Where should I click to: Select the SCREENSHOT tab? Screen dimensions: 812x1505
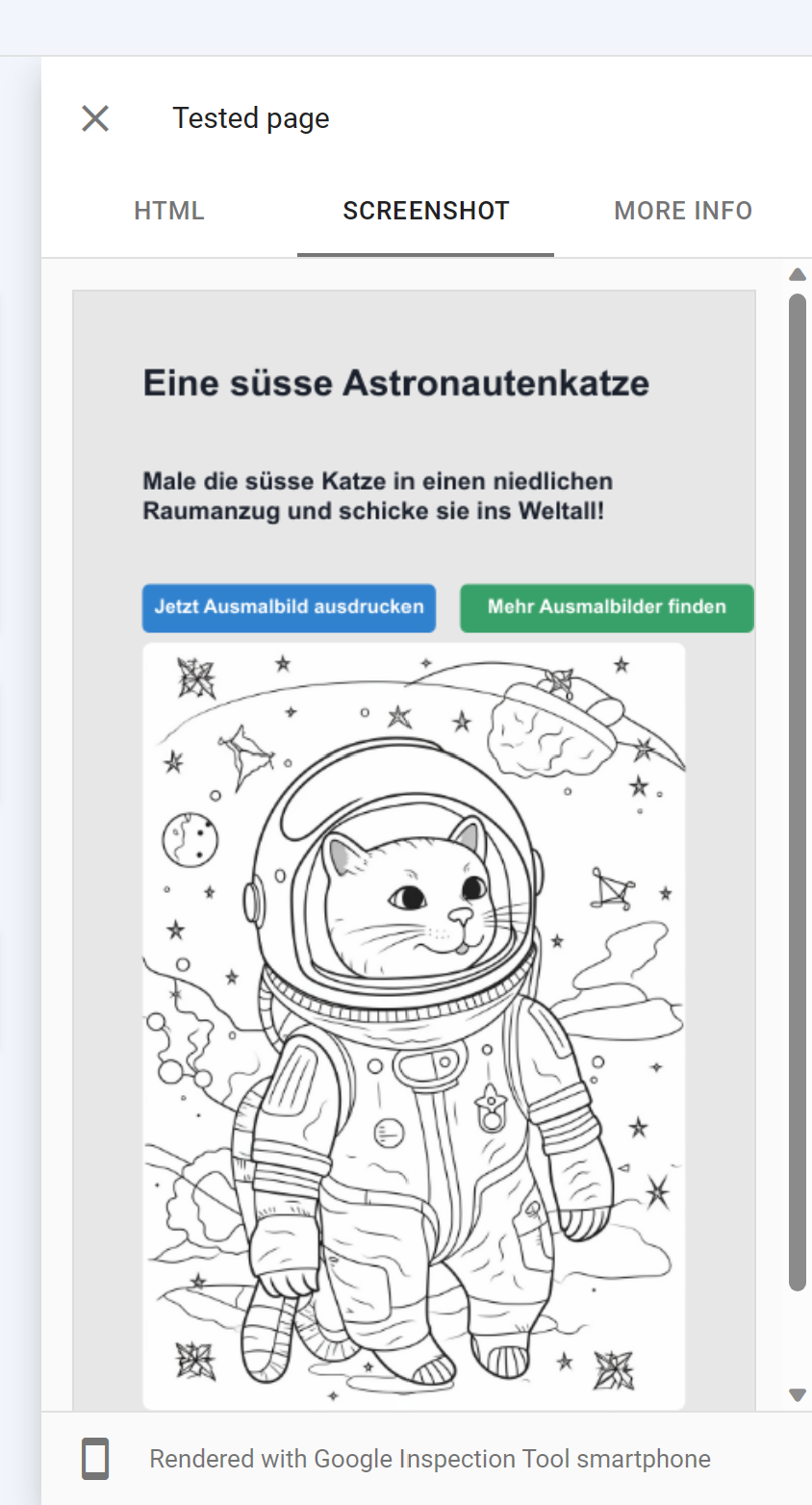[426, 211]
